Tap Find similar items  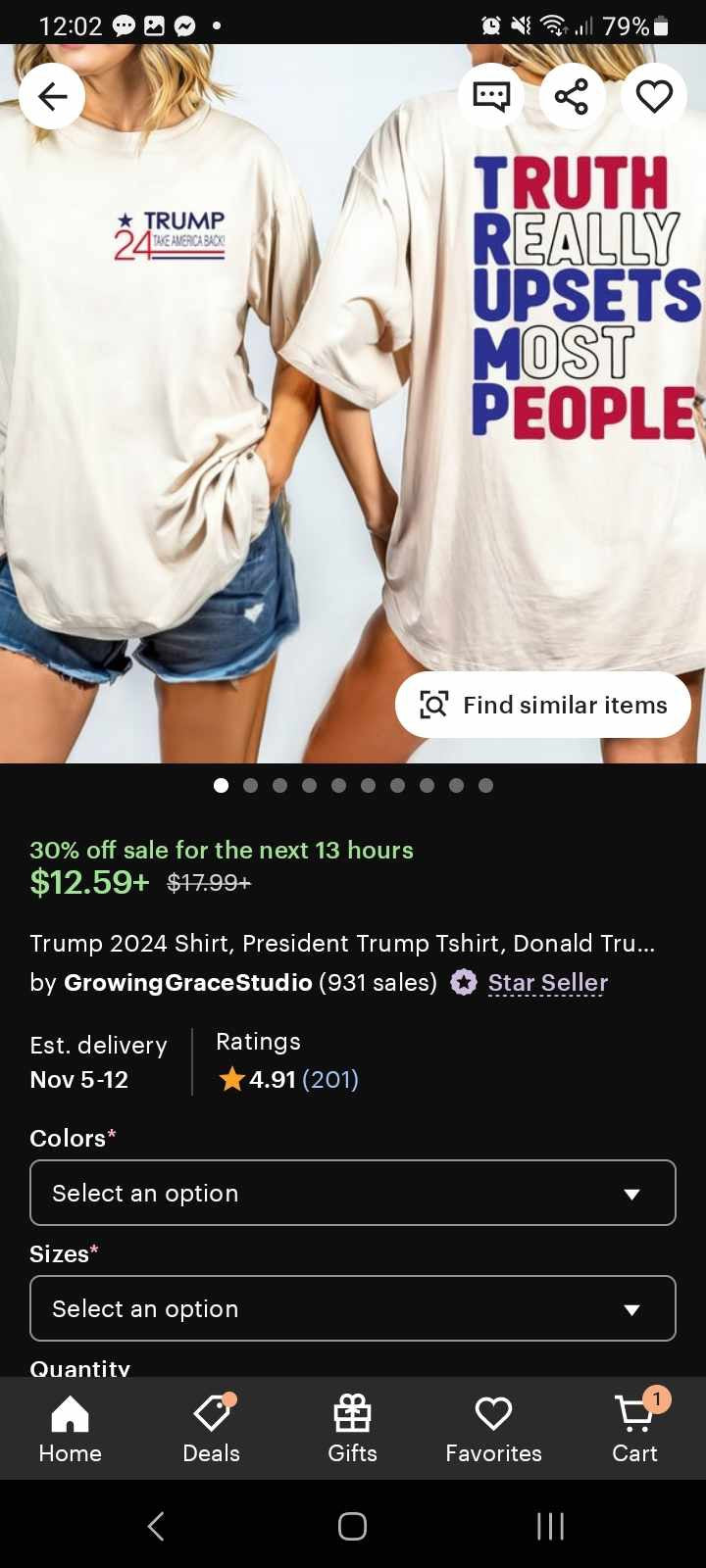click(543, 705)
